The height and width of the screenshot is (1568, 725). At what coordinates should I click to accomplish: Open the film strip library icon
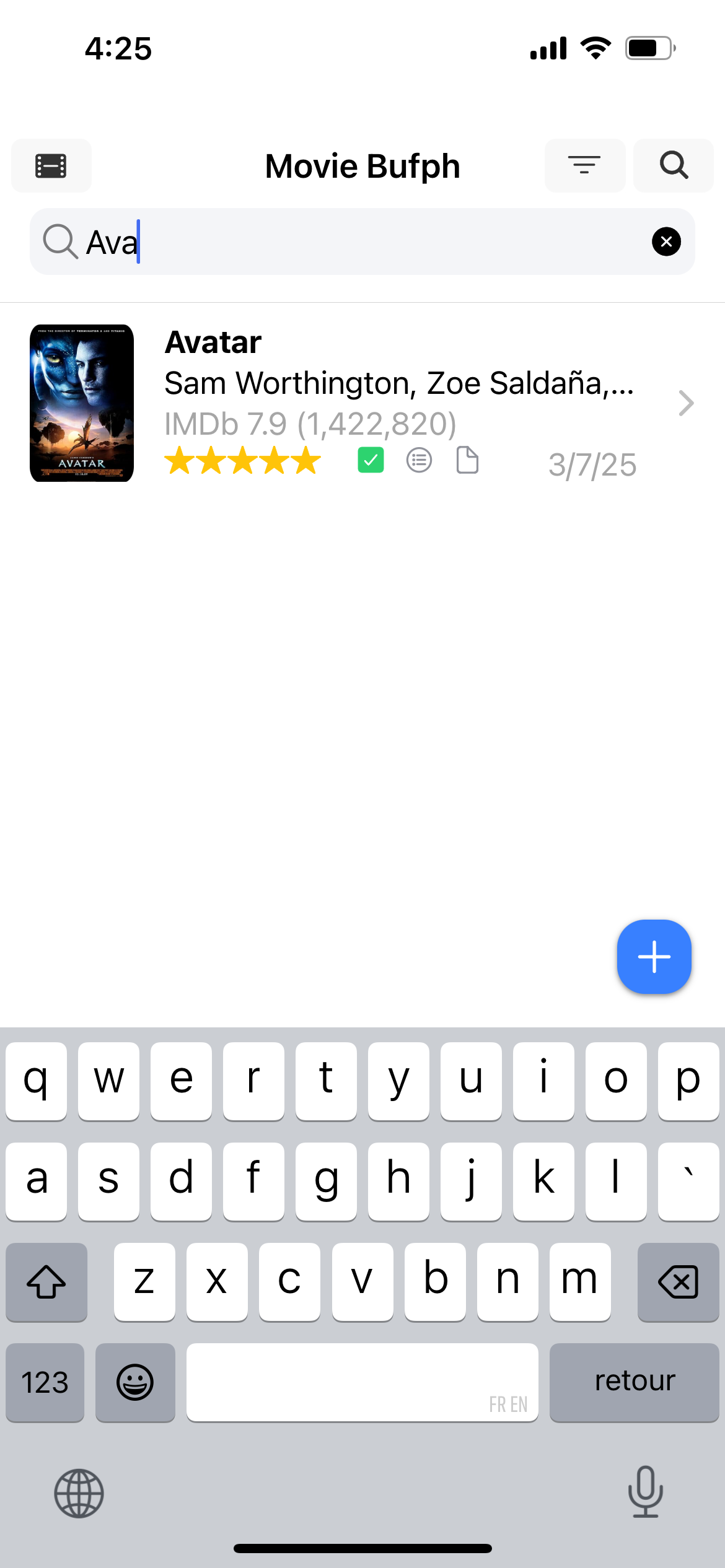pyautogui.click(x=51, y=166)
